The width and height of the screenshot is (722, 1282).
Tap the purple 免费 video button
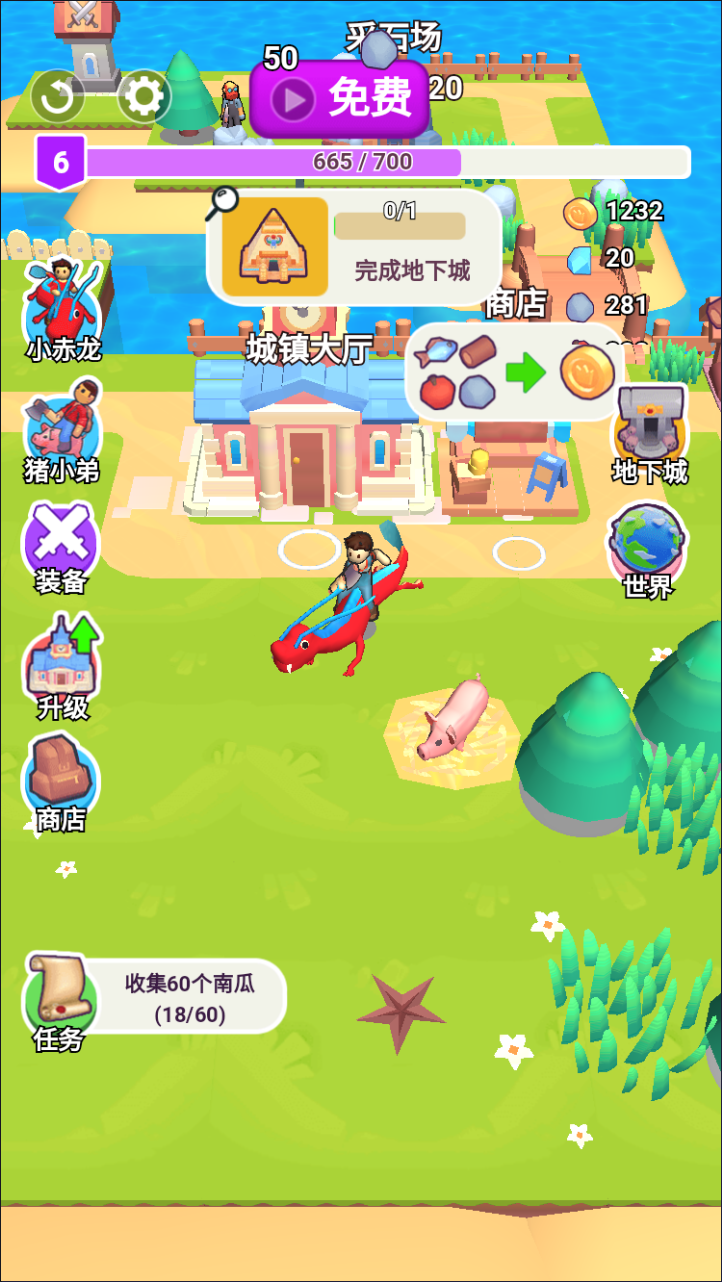pyautogui.click(x=340, y=98)
